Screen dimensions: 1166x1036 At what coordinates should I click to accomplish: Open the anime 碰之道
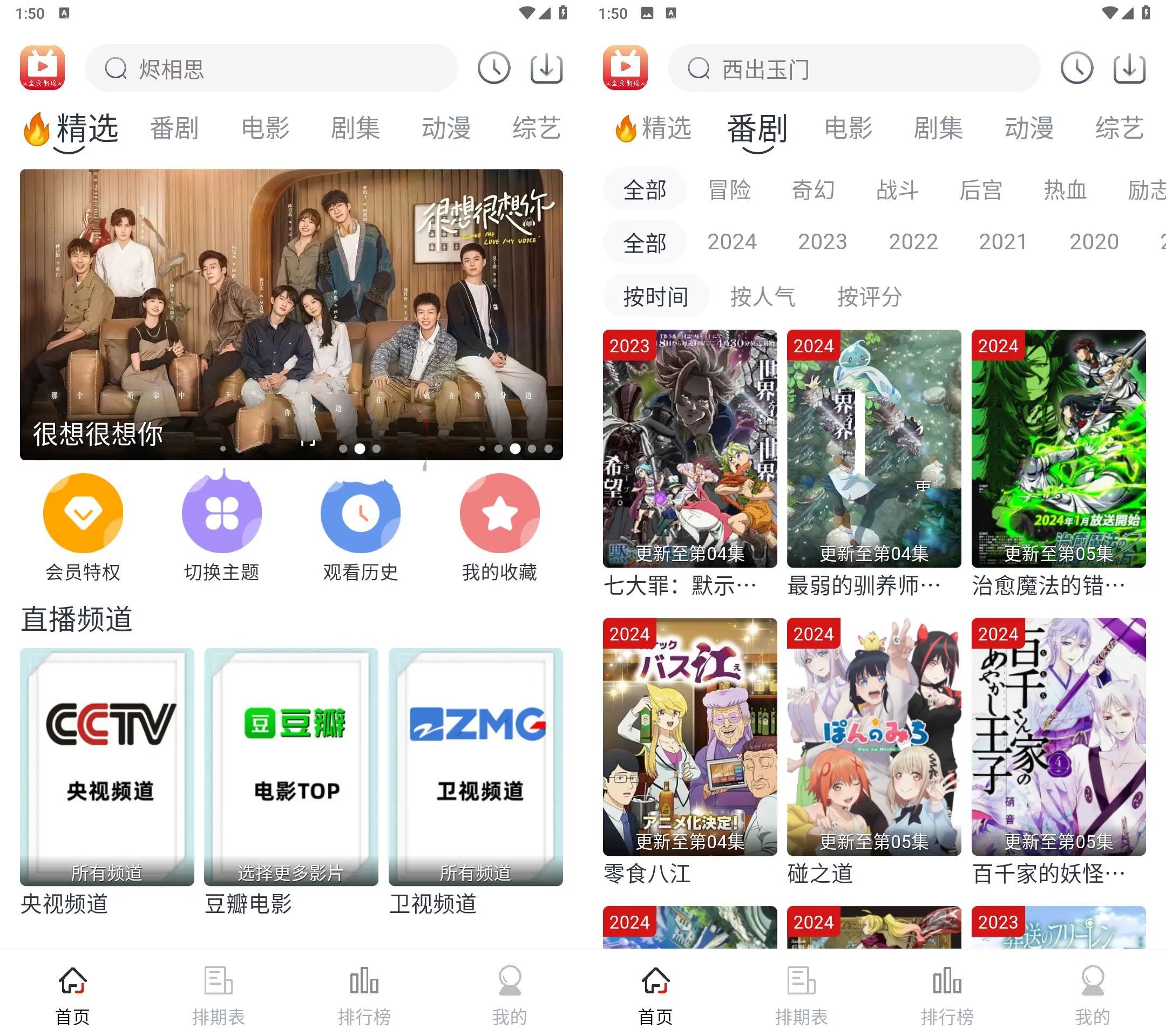(873, 735)
